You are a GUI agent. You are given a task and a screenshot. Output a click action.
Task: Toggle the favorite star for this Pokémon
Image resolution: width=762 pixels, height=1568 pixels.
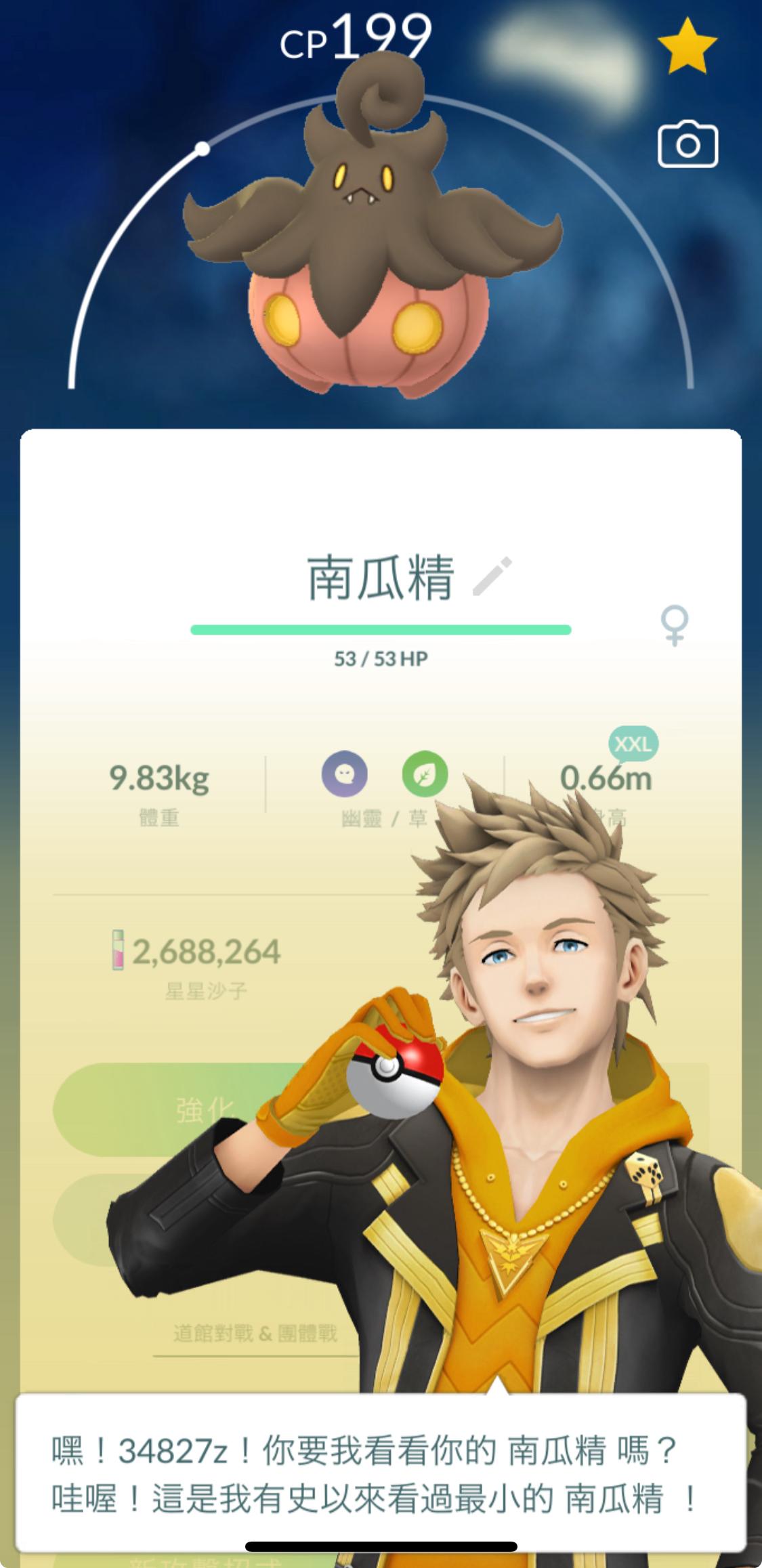click(x=687, y=46)
